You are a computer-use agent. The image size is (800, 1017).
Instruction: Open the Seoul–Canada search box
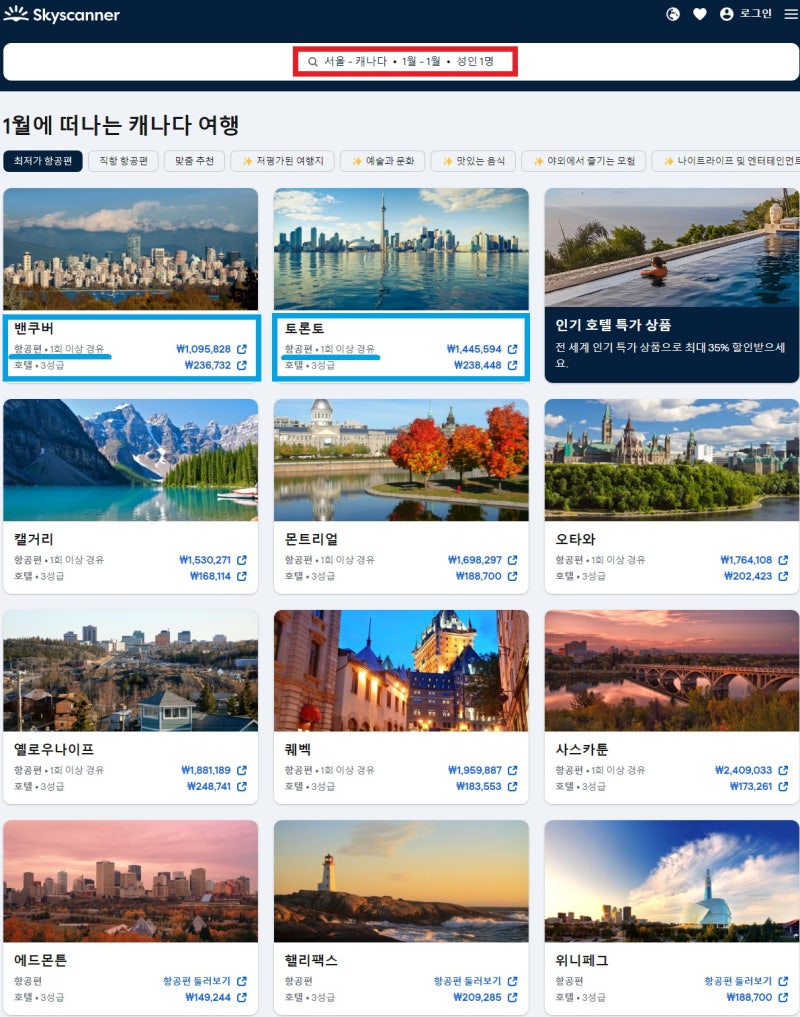[x=404, y=61]
